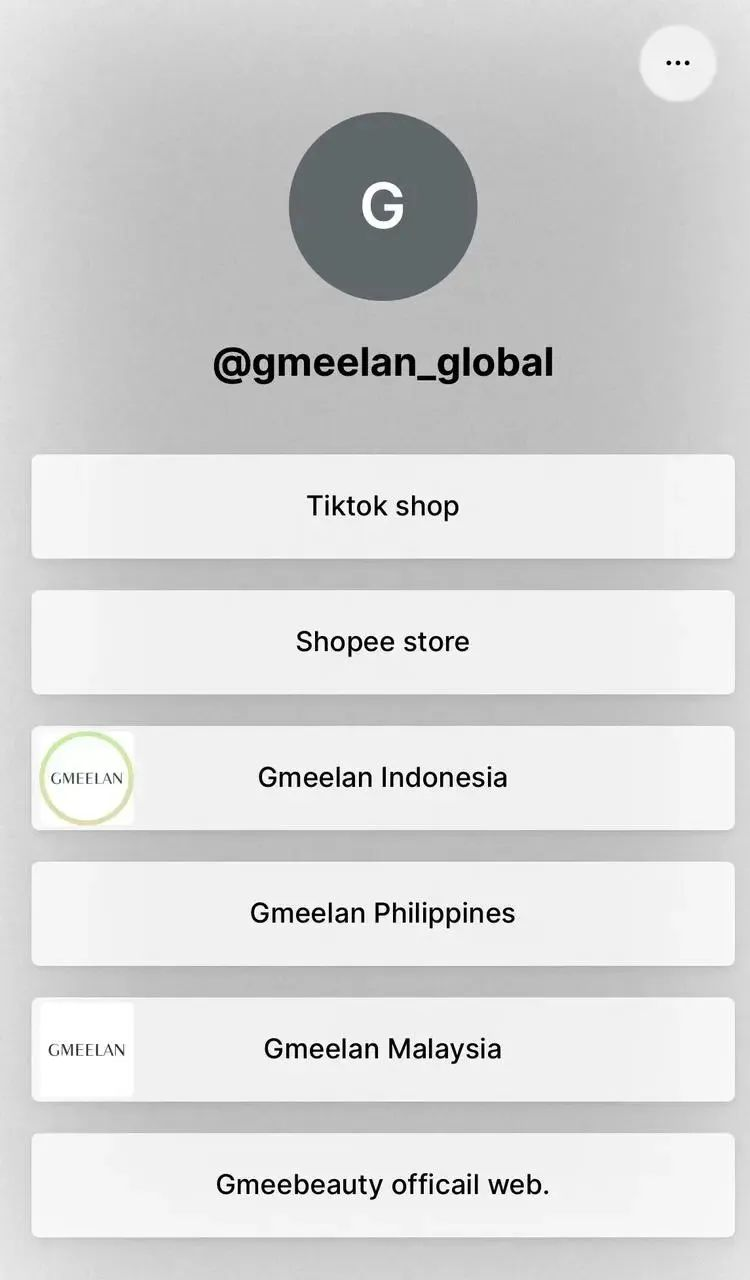The image size is (750, 1280).
Task: Open Gmeebeauty officail web. link
Action: point(383,1185)
